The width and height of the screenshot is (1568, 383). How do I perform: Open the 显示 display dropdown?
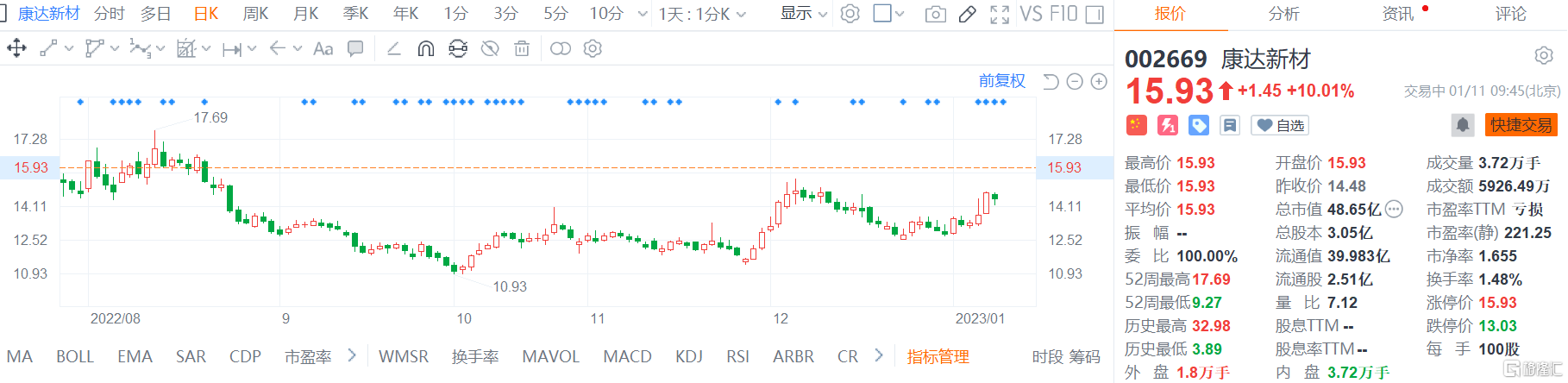click(804, 14)
